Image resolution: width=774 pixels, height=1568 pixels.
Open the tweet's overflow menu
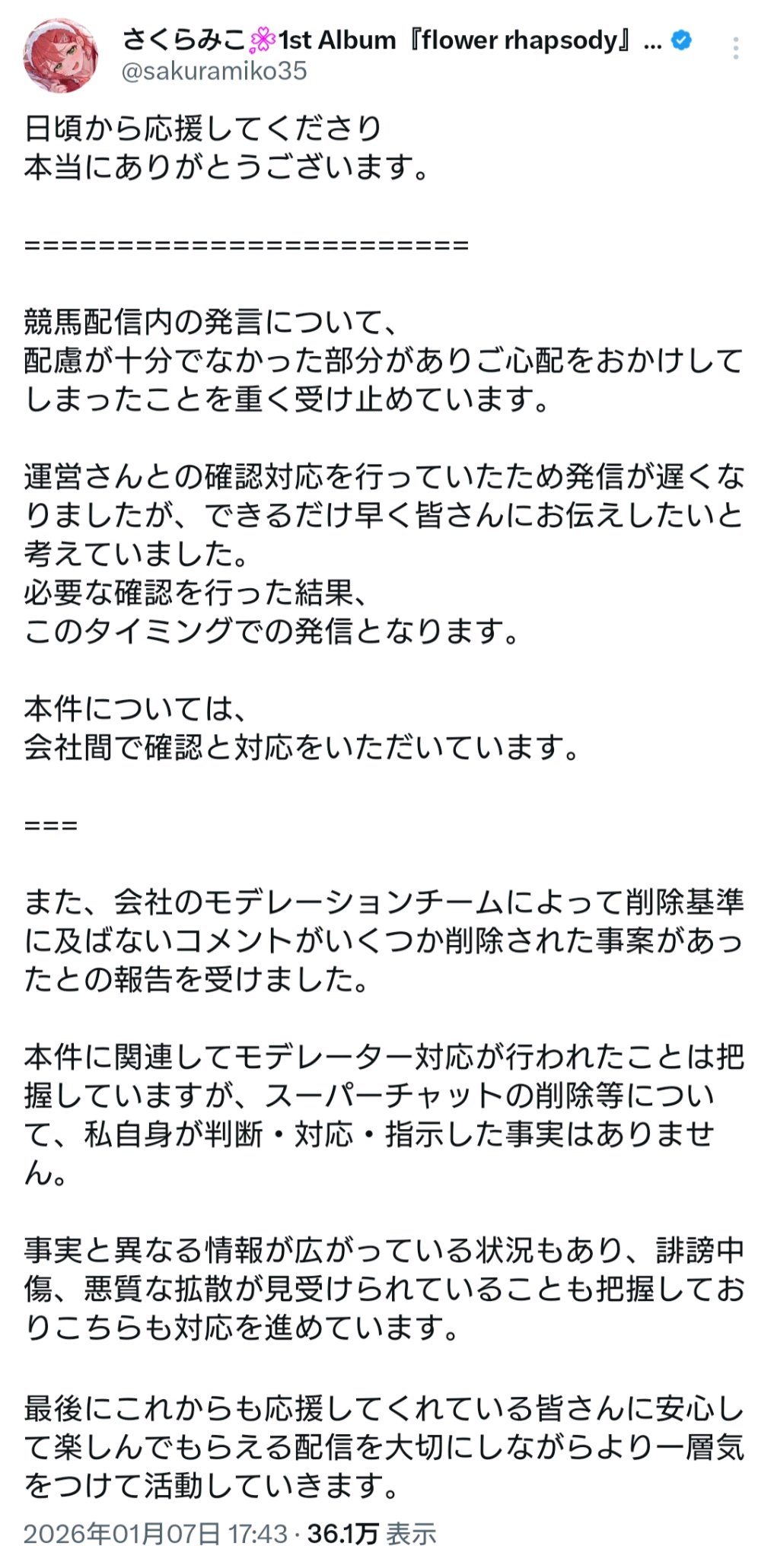pyautogui.click(x=734, y=49)
